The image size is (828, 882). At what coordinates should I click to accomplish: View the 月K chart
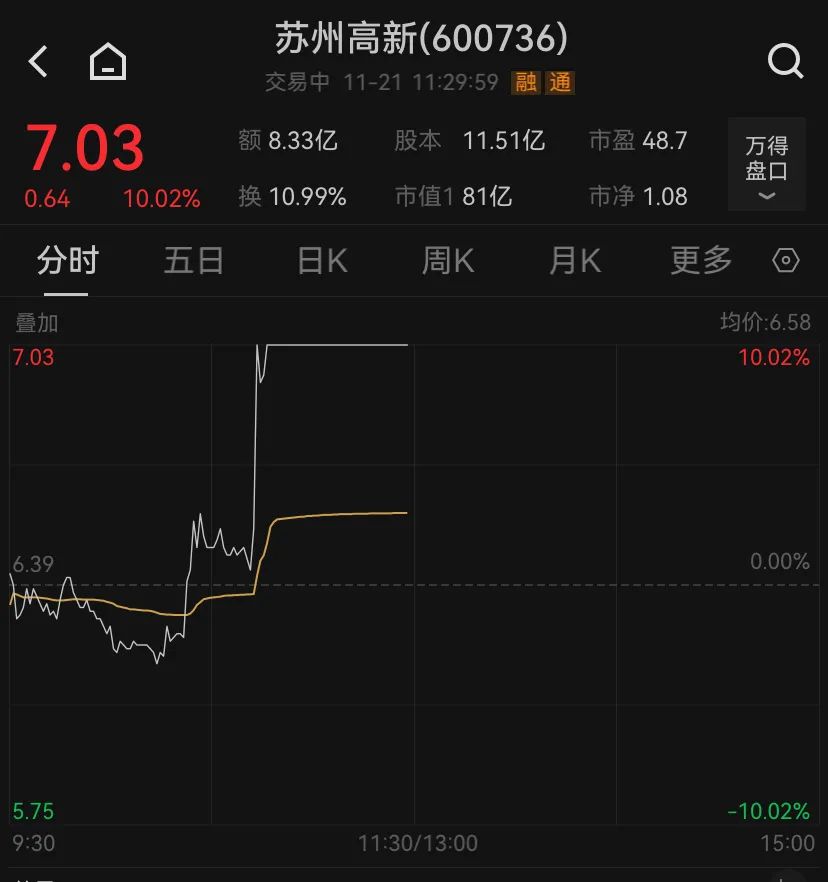pos(575,262)
